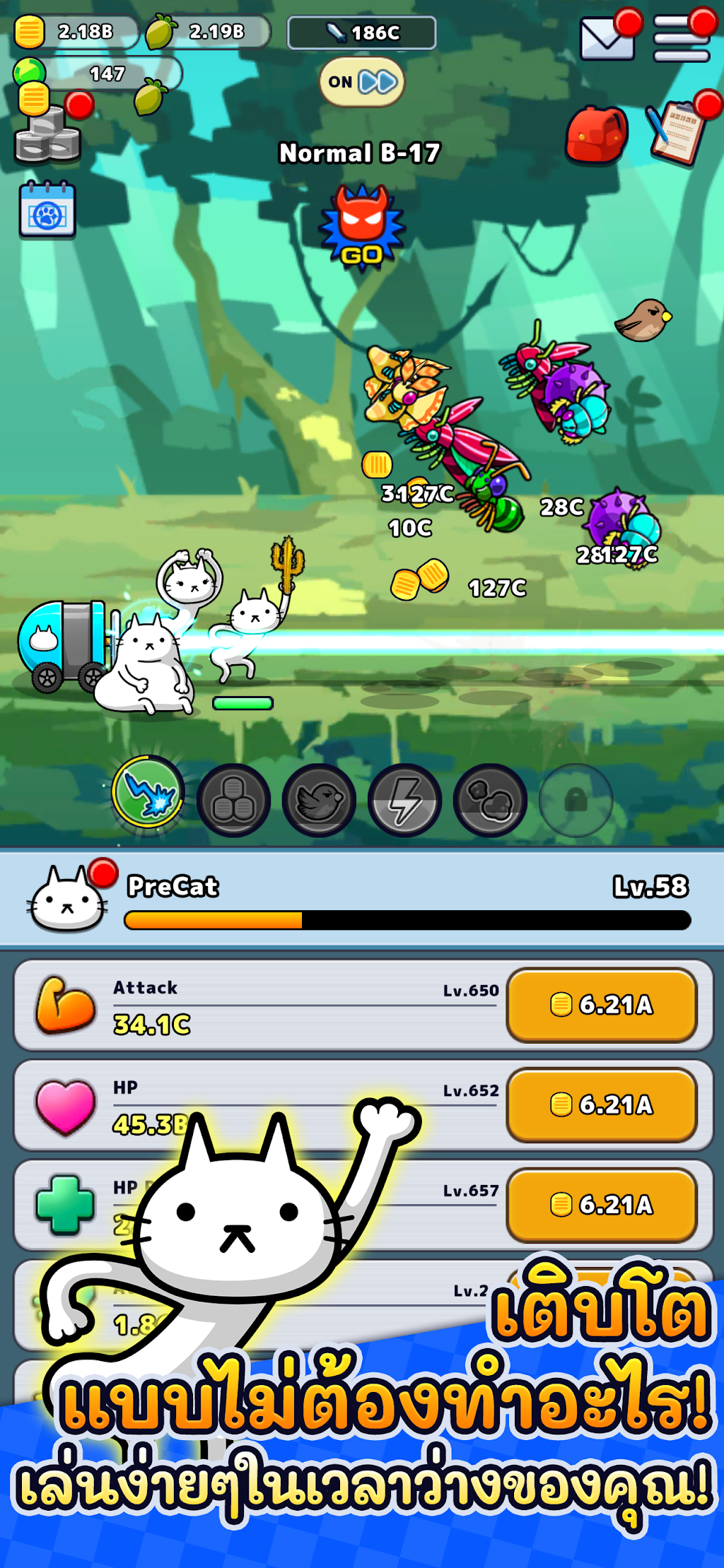Viewport: 724px width, 1568px height.
Task: Open the mail envelope inbox
Action: (x=607, y=39)
